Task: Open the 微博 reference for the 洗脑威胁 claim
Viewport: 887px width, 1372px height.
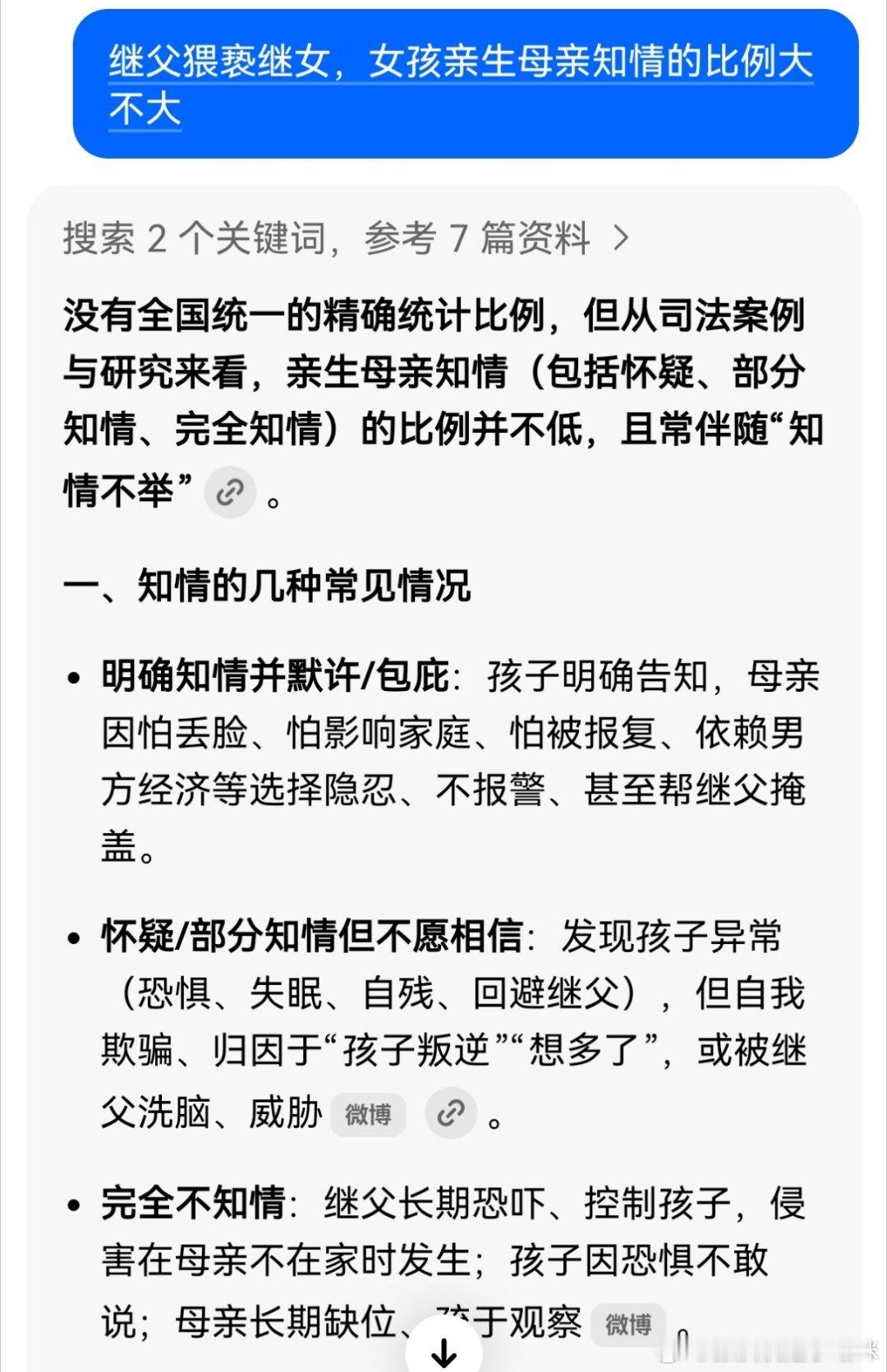Action: (x=369, y=1114)
